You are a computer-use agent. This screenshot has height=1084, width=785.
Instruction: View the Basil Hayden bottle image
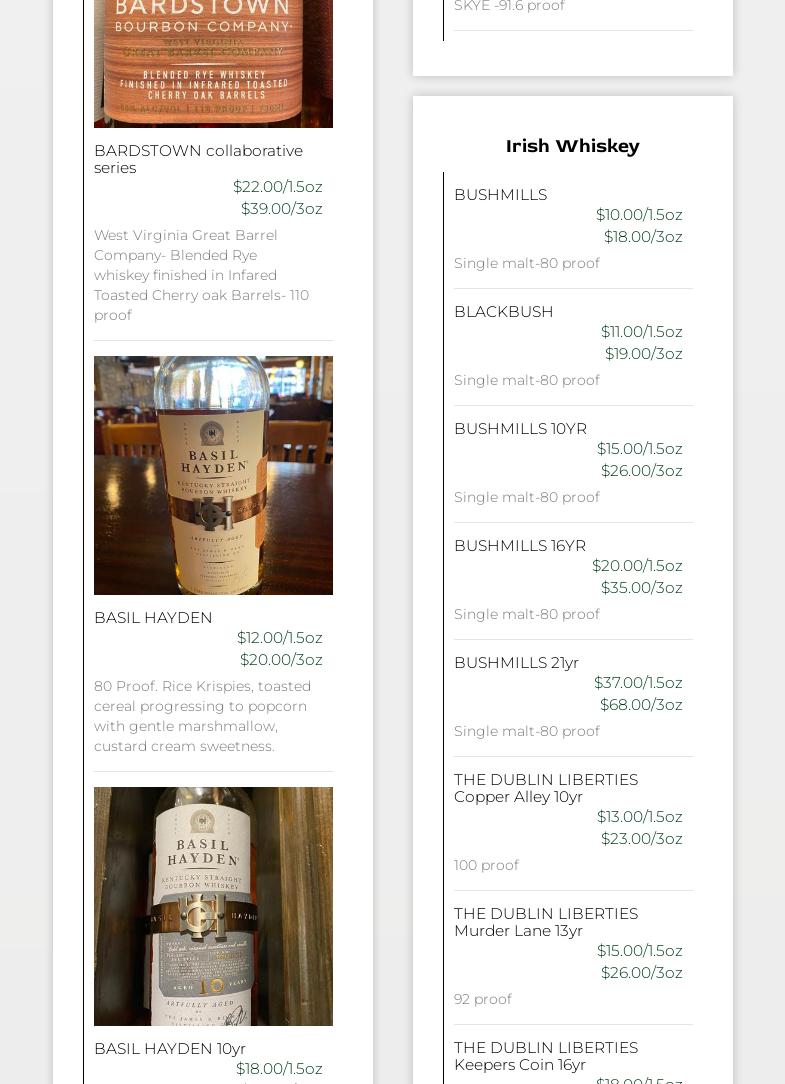[213, 475]
